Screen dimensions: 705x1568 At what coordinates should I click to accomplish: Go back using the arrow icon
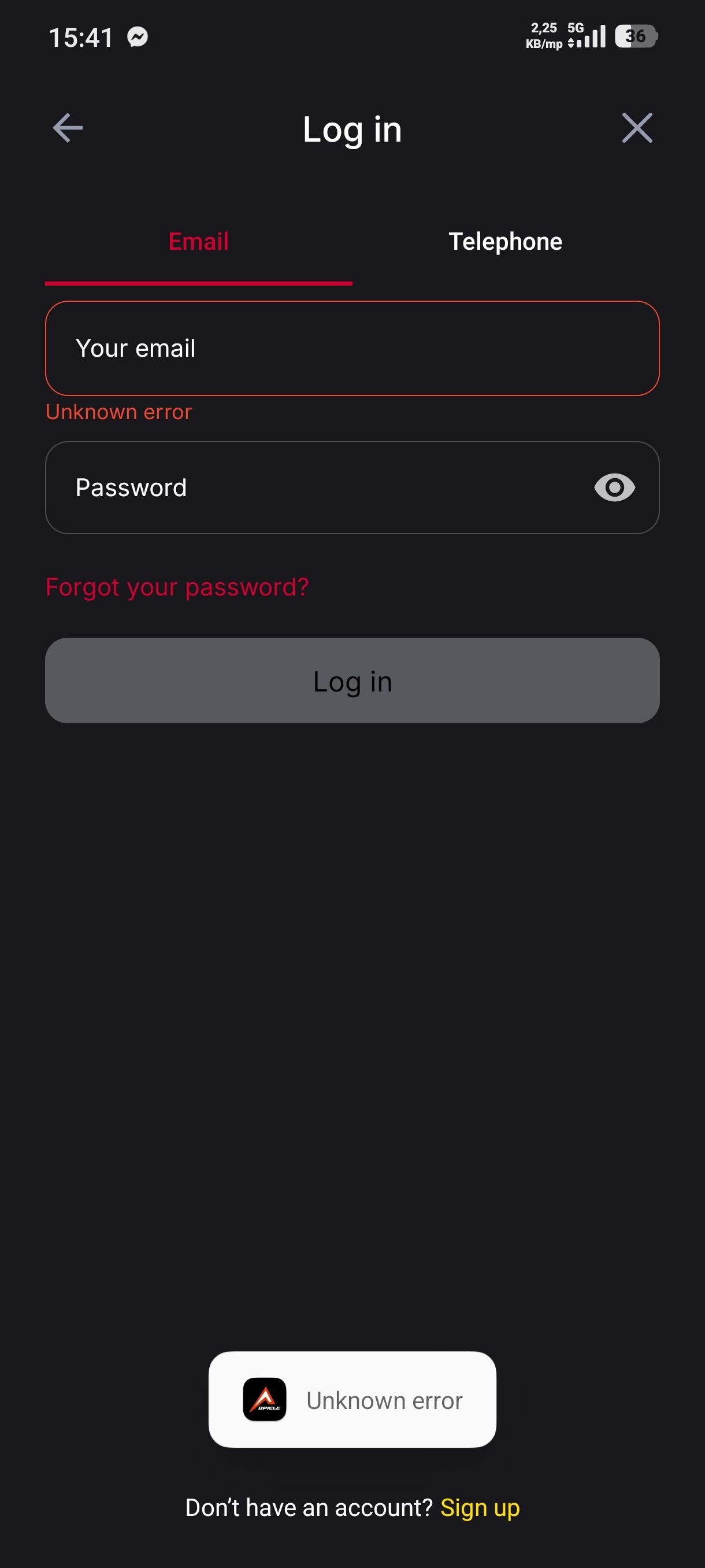[68, 128]
